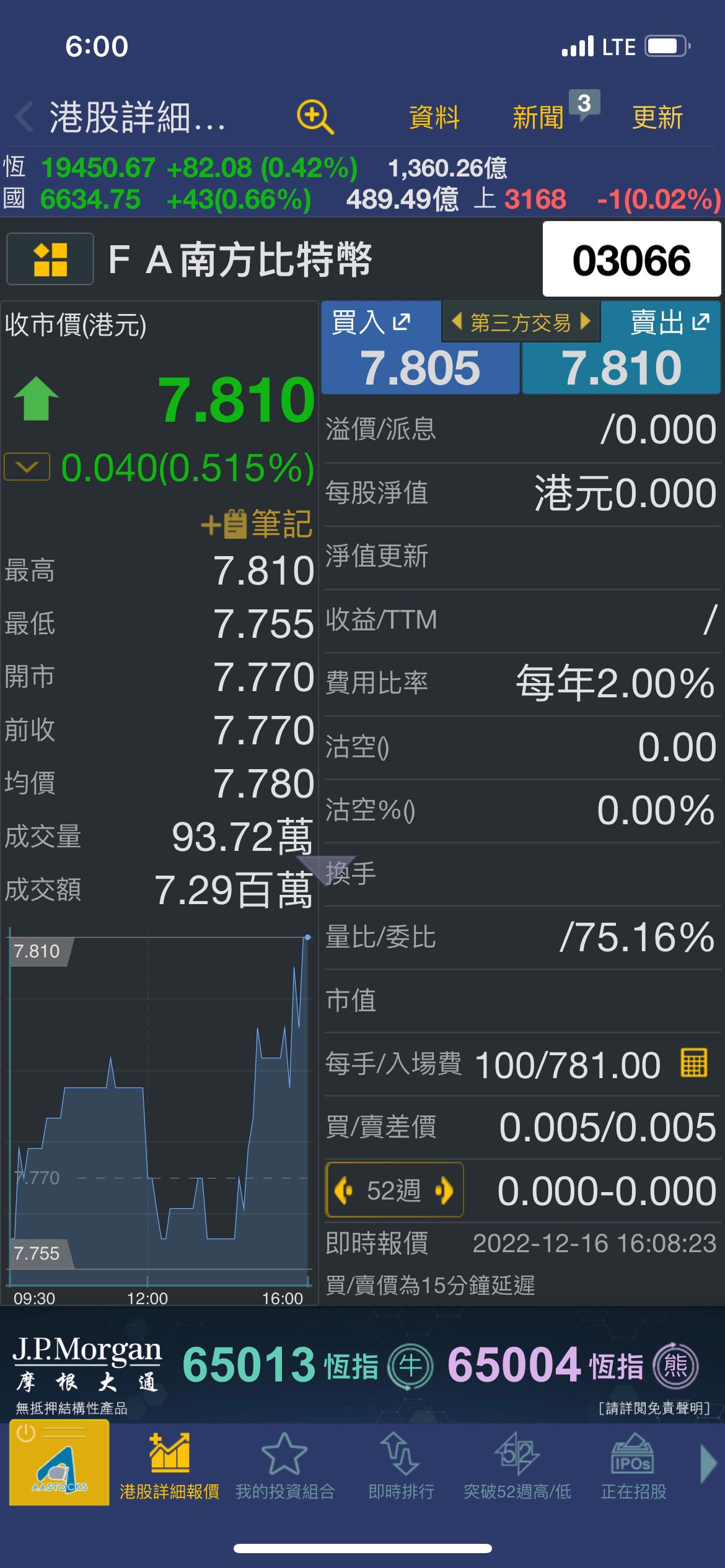Tap 更新 to refresh the quote
Screen dimensions: 725x1568
click(657, 117)
